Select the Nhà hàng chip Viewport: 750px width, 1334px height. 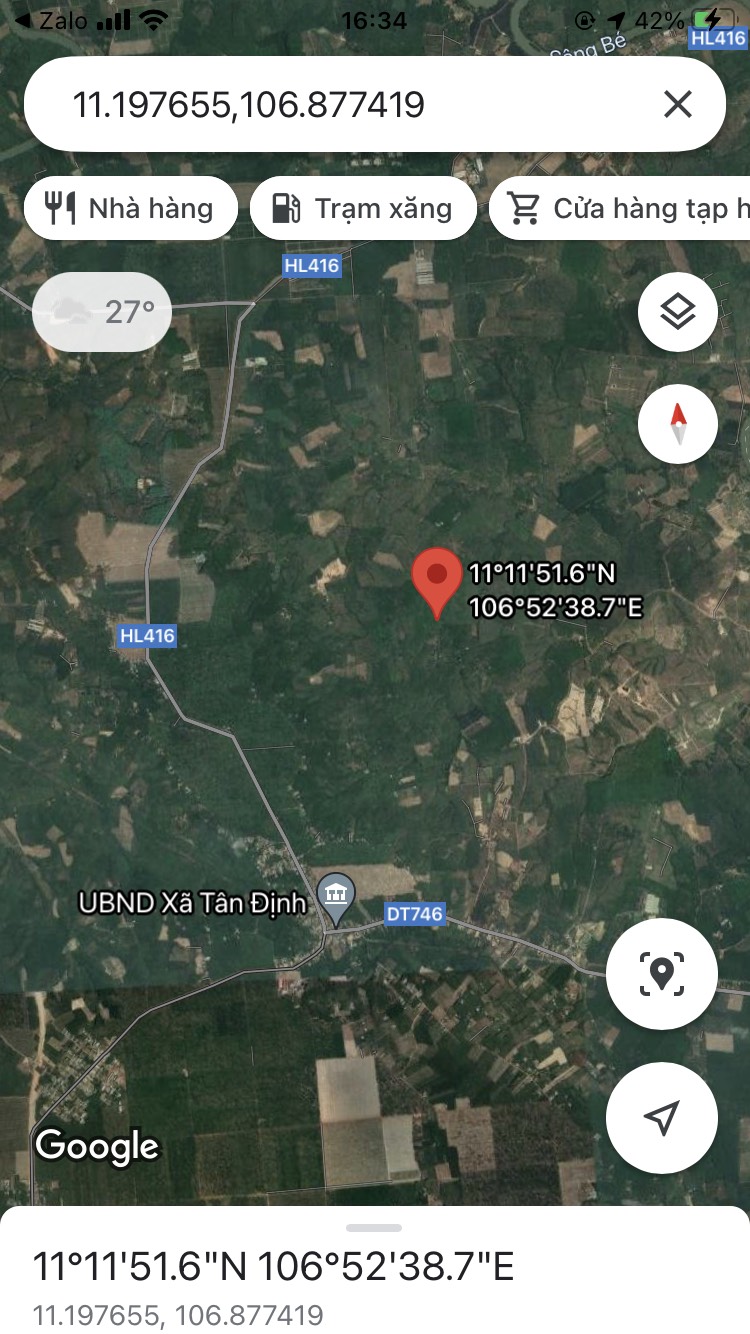pos(131,208)
